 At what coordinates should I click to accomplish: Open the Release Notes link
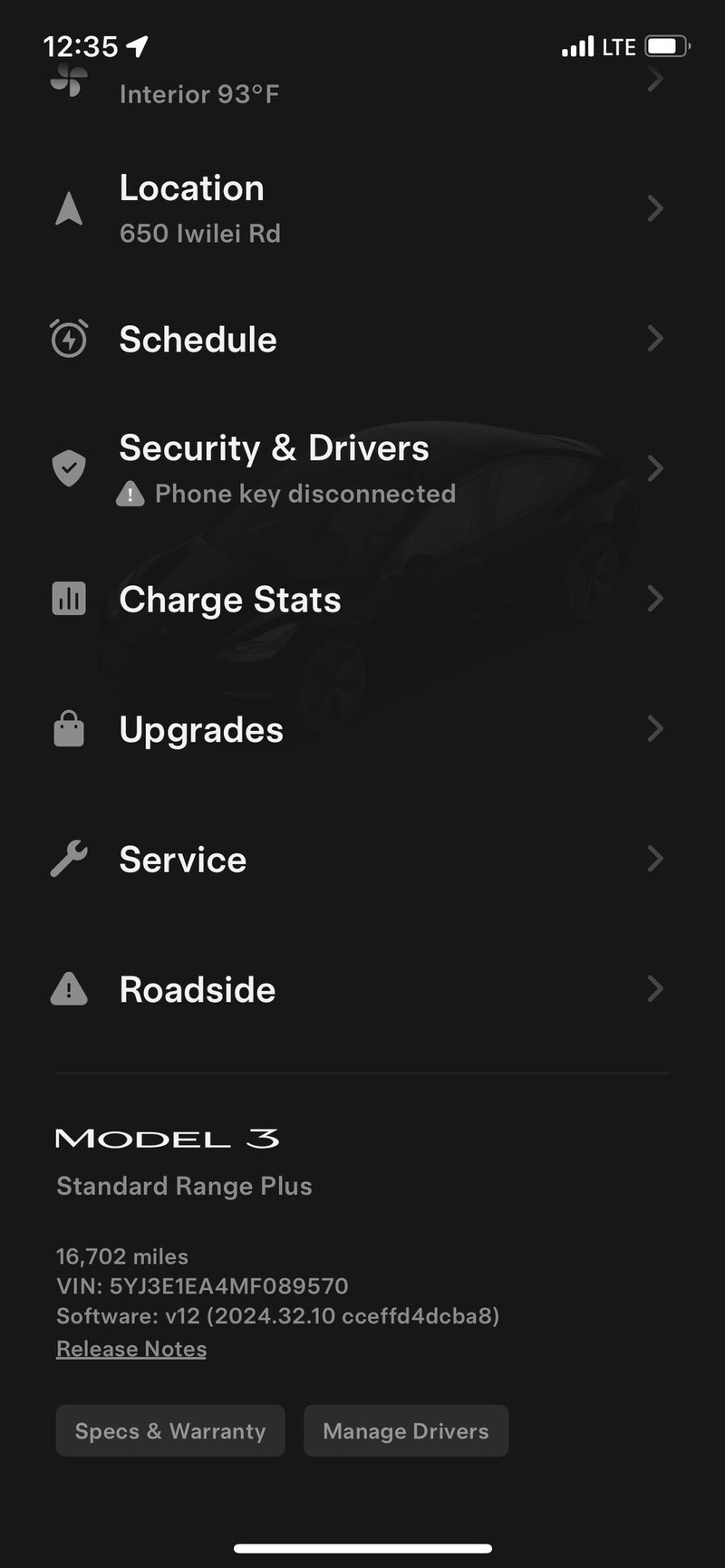tap(130, 1349)
